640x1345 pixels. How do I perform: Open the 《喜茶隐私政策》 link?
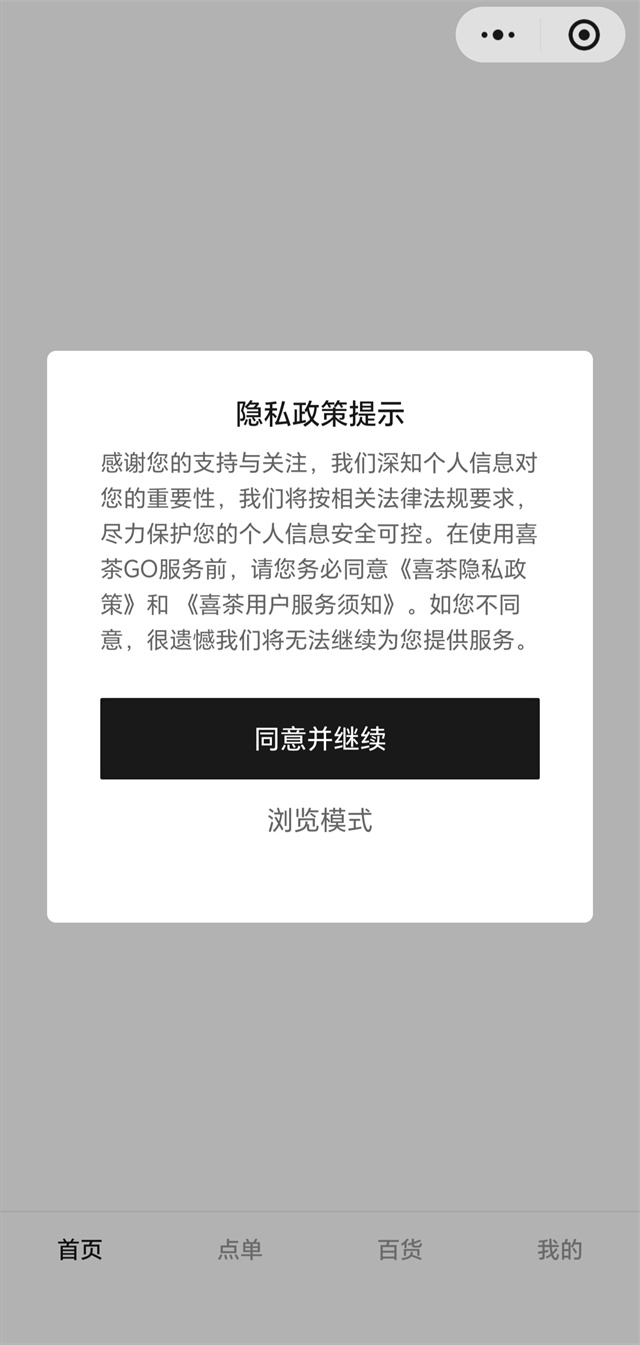[470, 570]
